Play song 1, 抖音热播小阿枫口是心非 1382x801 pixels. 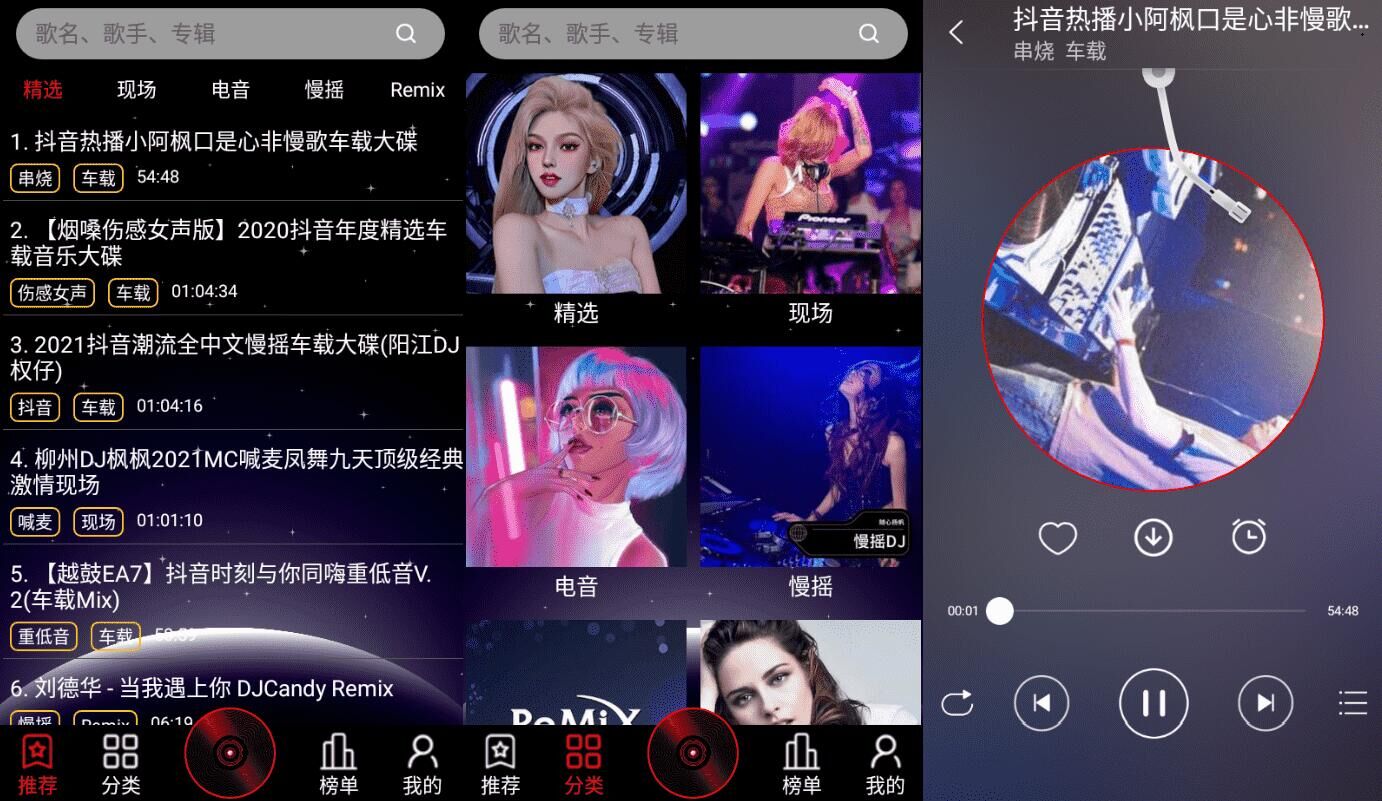[213, 142]
